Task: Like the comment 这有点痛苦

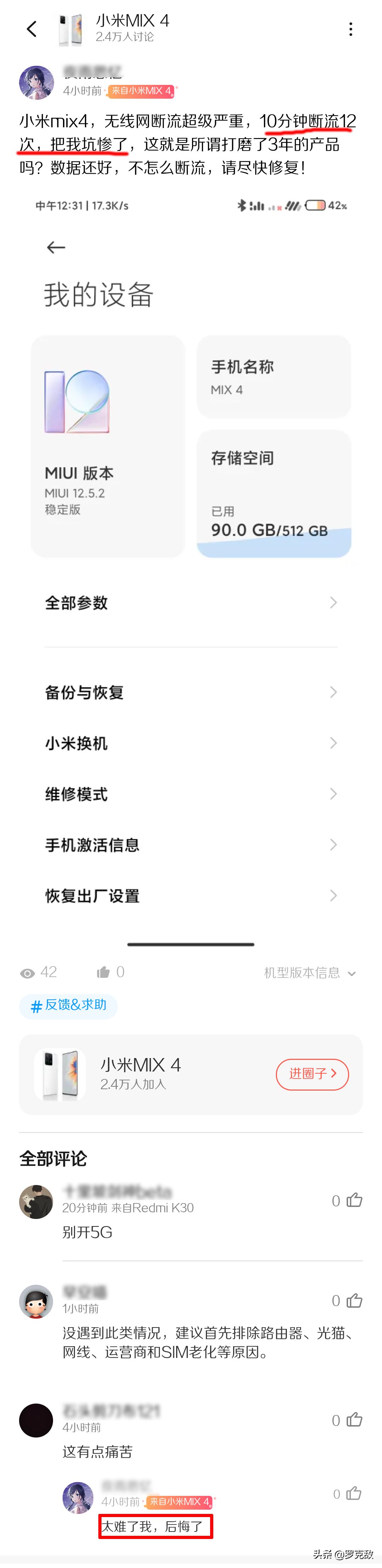Action: 354,1420
